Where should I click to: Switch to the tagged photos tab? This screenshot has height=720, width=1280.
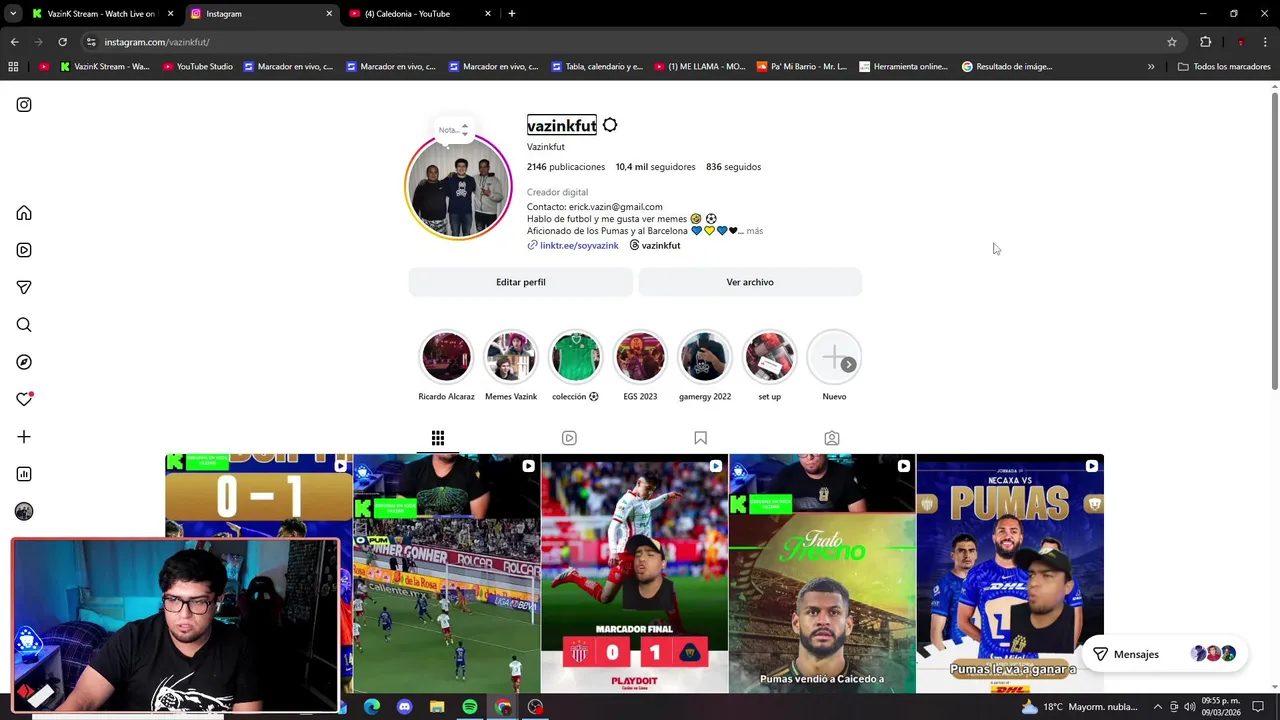[x=831, y=438]
